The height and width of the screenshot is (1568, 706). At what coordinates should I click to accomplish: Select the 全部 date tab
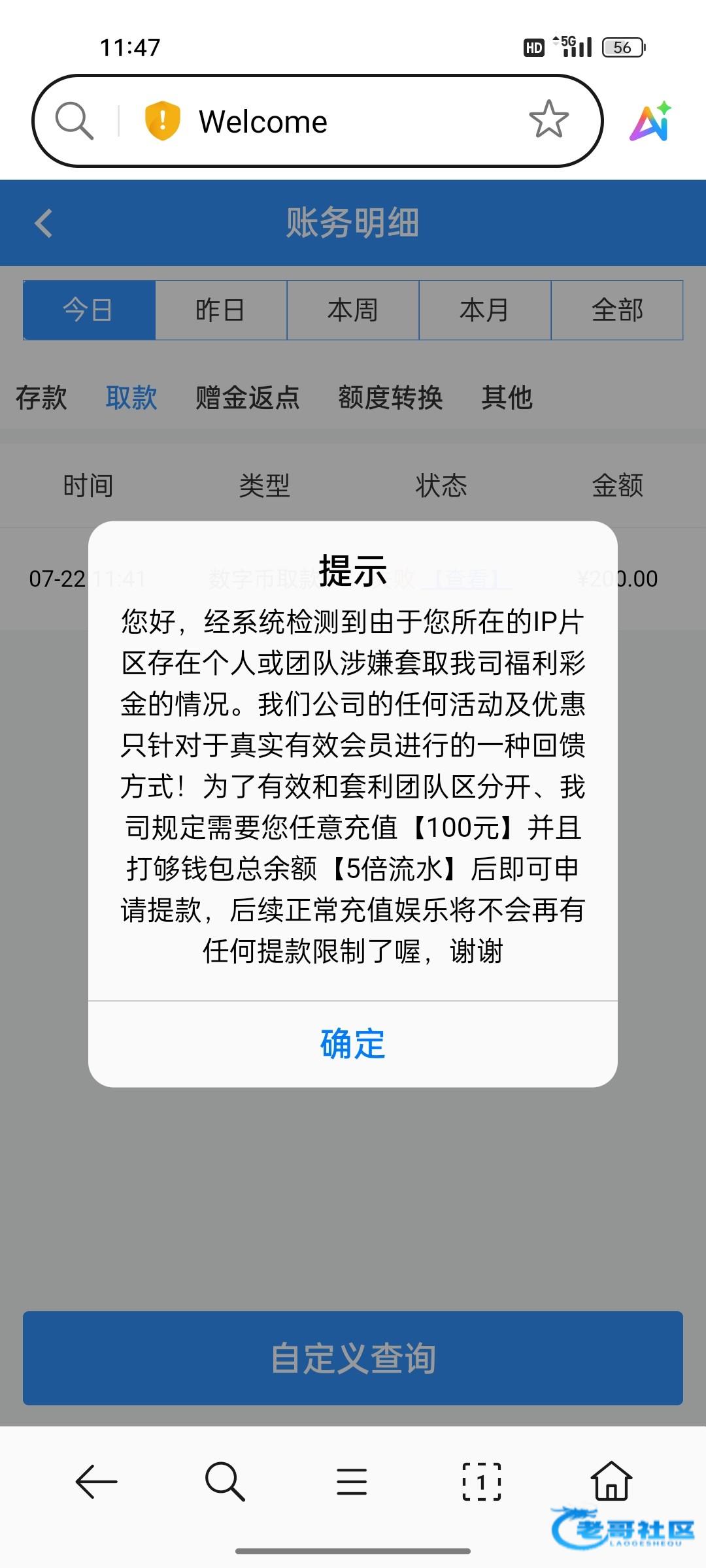coord(617,310)
